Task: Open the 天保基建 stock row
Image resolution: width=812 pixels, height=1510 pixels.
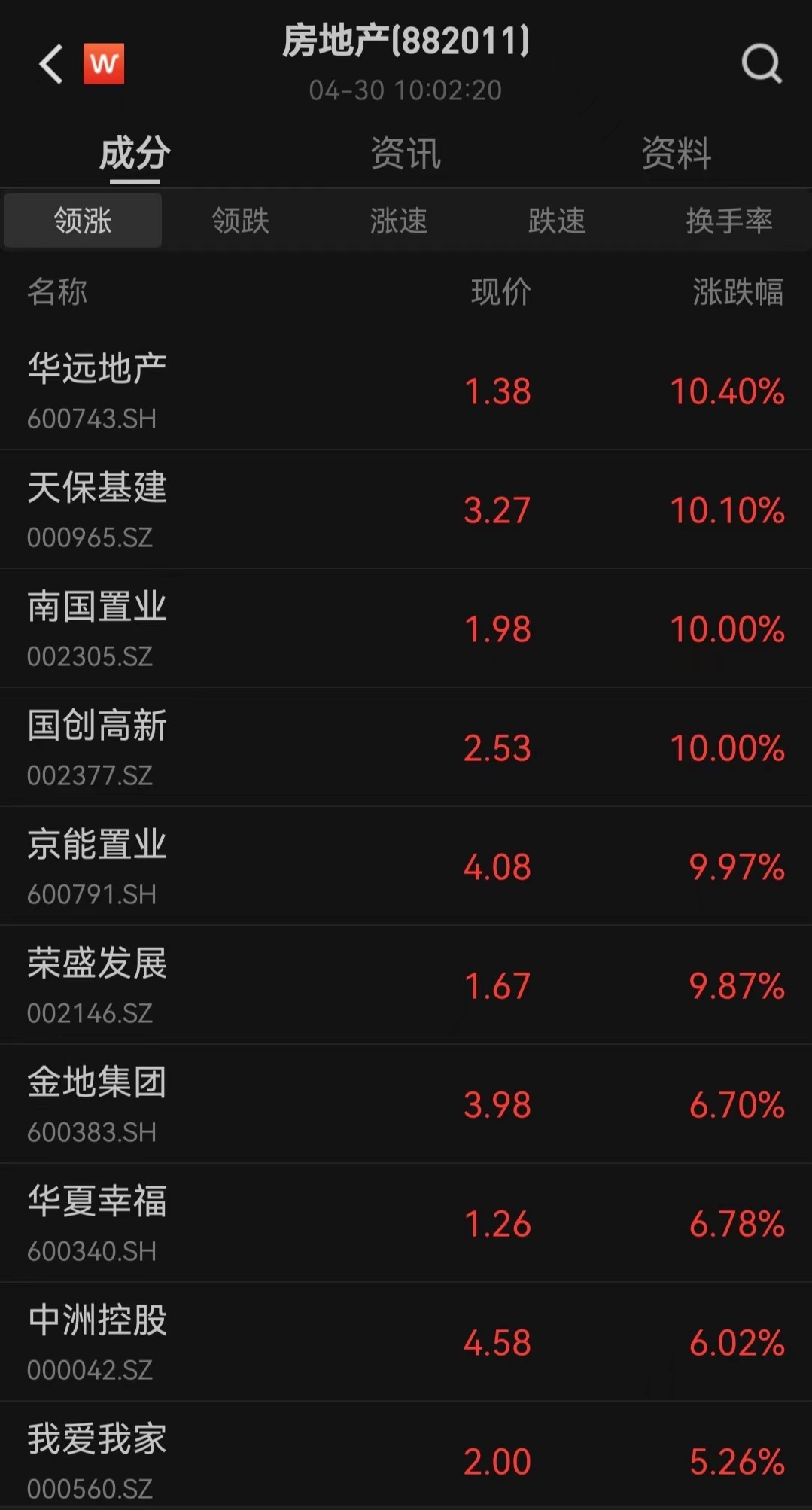Action: [x=406, y=510]
